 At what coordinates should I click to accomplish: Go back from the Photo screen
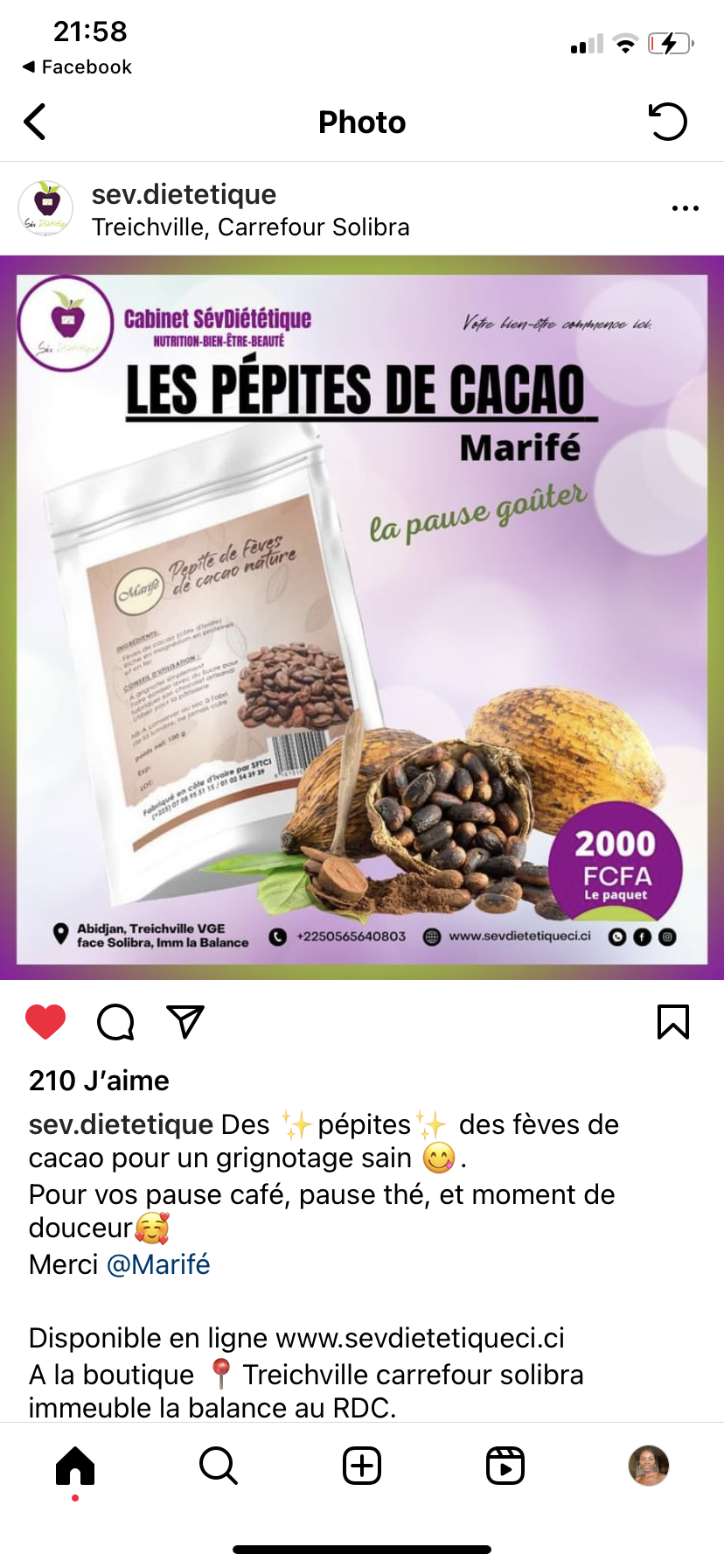(x=35, y=122)
